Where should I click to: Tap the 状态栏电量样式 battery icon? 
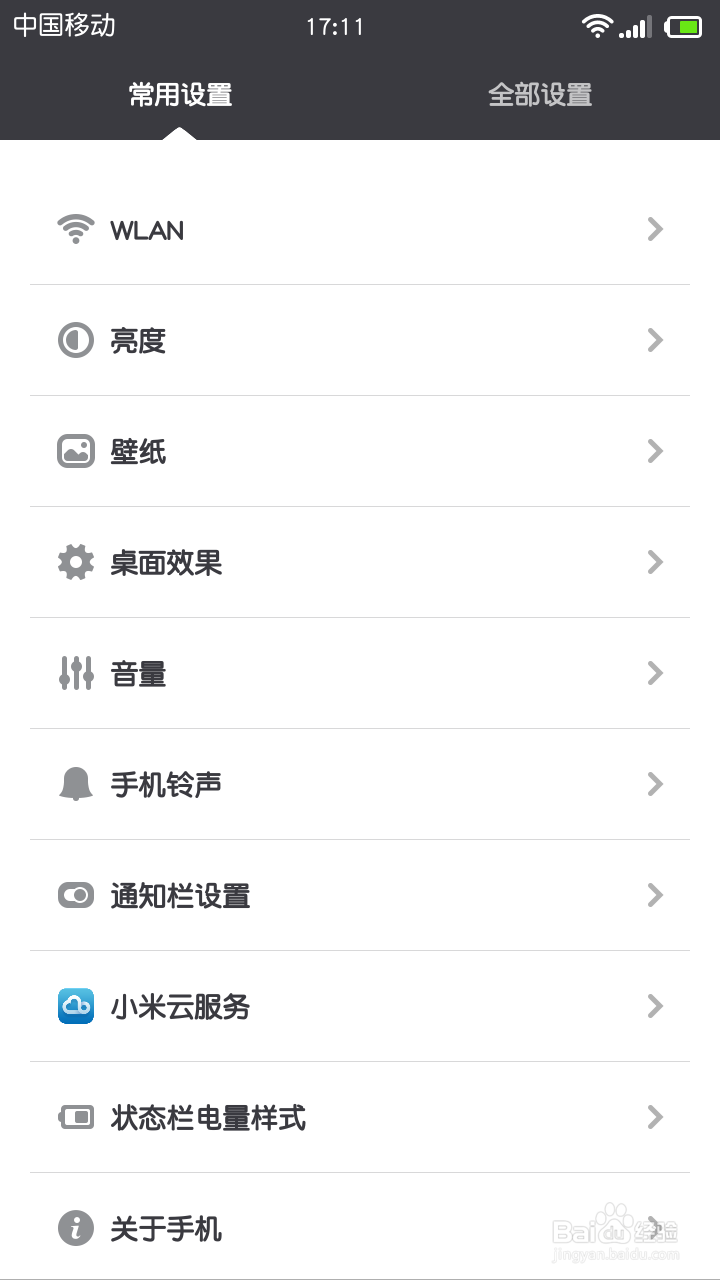[76, 1117]
